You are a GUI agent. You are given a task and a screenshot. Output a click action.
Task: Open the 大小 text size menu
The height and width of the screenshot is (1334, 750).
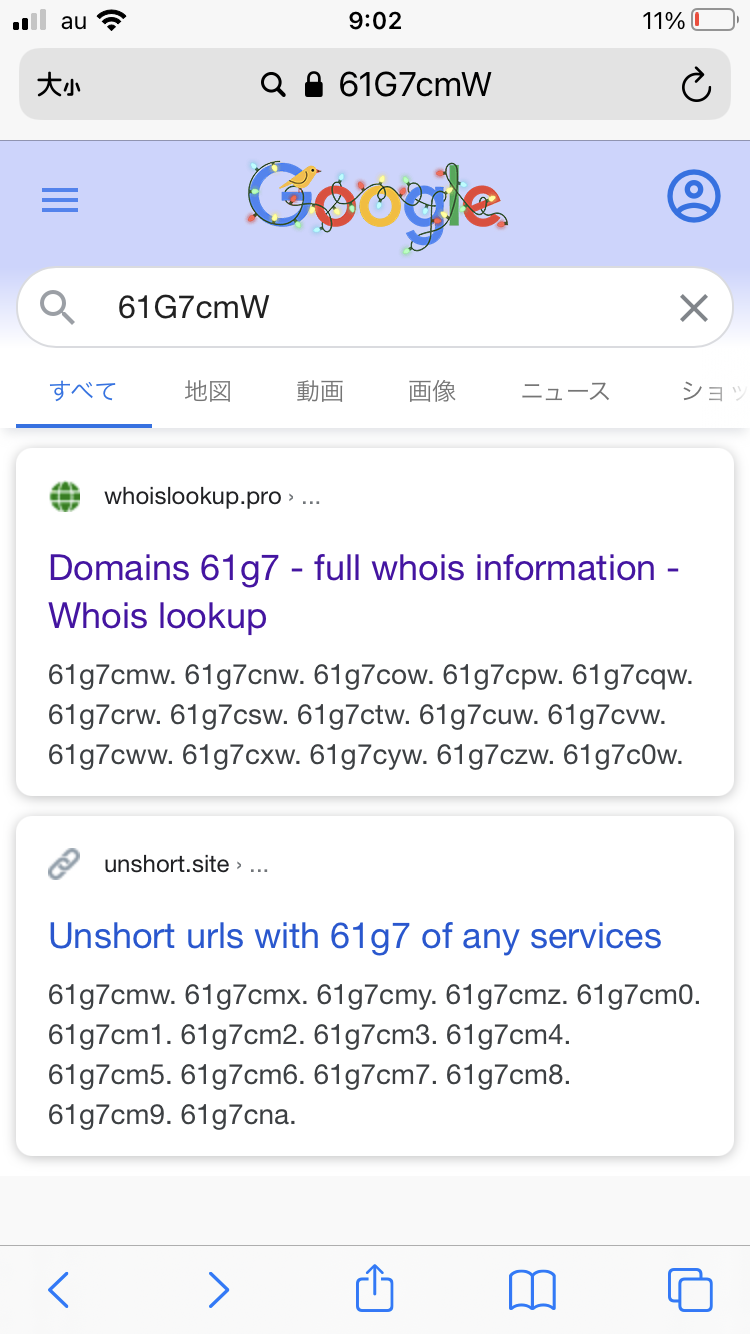(x=59, y=86)
